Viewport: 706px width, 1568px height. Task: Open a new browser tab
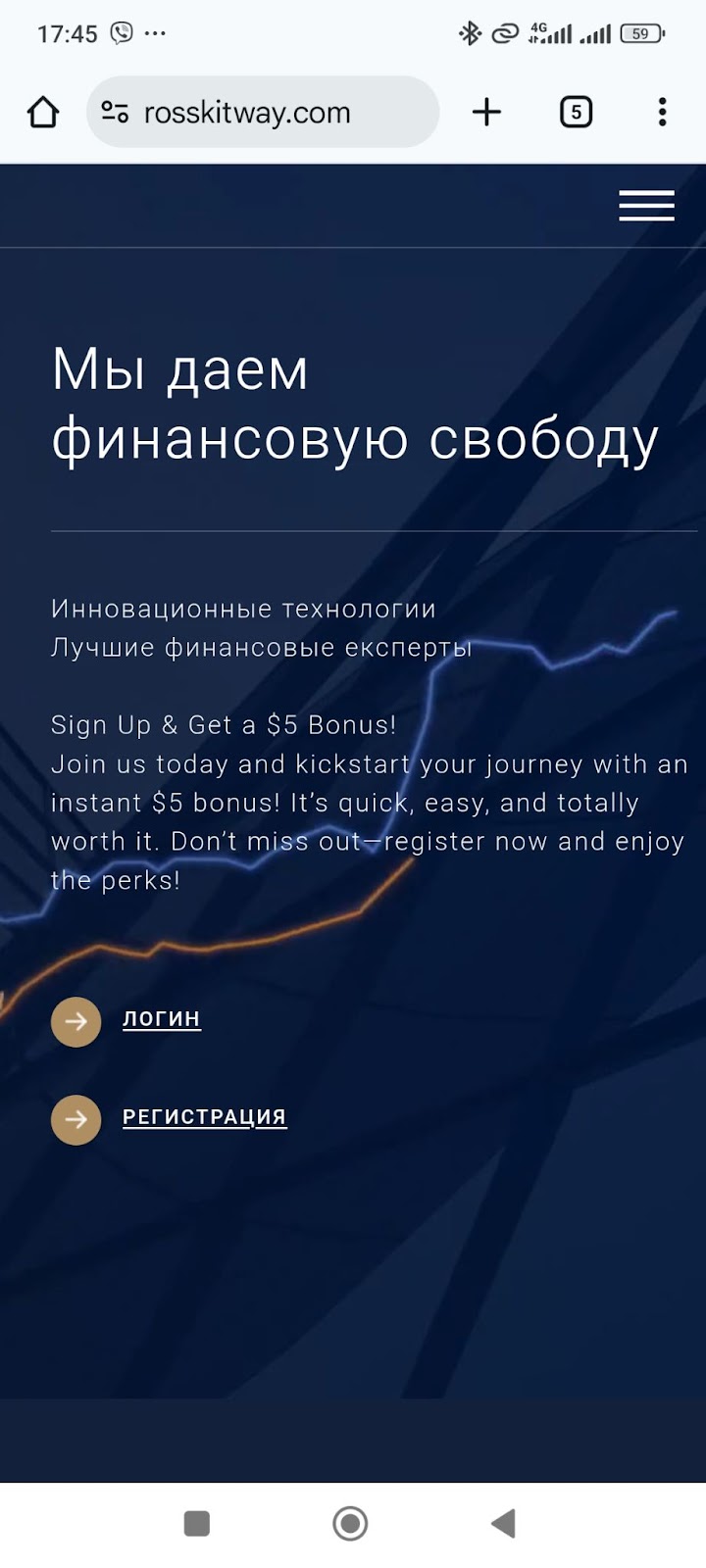pyautogui.click(x=486, y=113)
